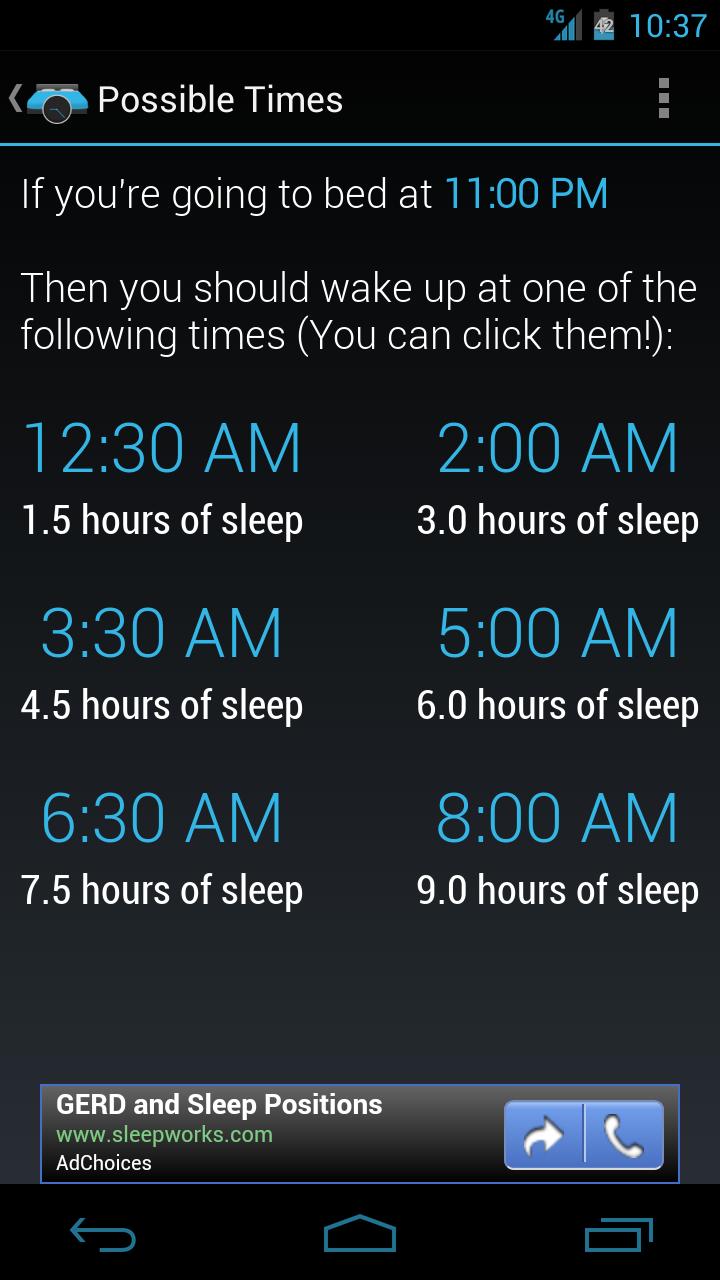Select the 12:30 AM wake time
The height and width of the screenshot is (1280, 720).
[x=161, y=448]
